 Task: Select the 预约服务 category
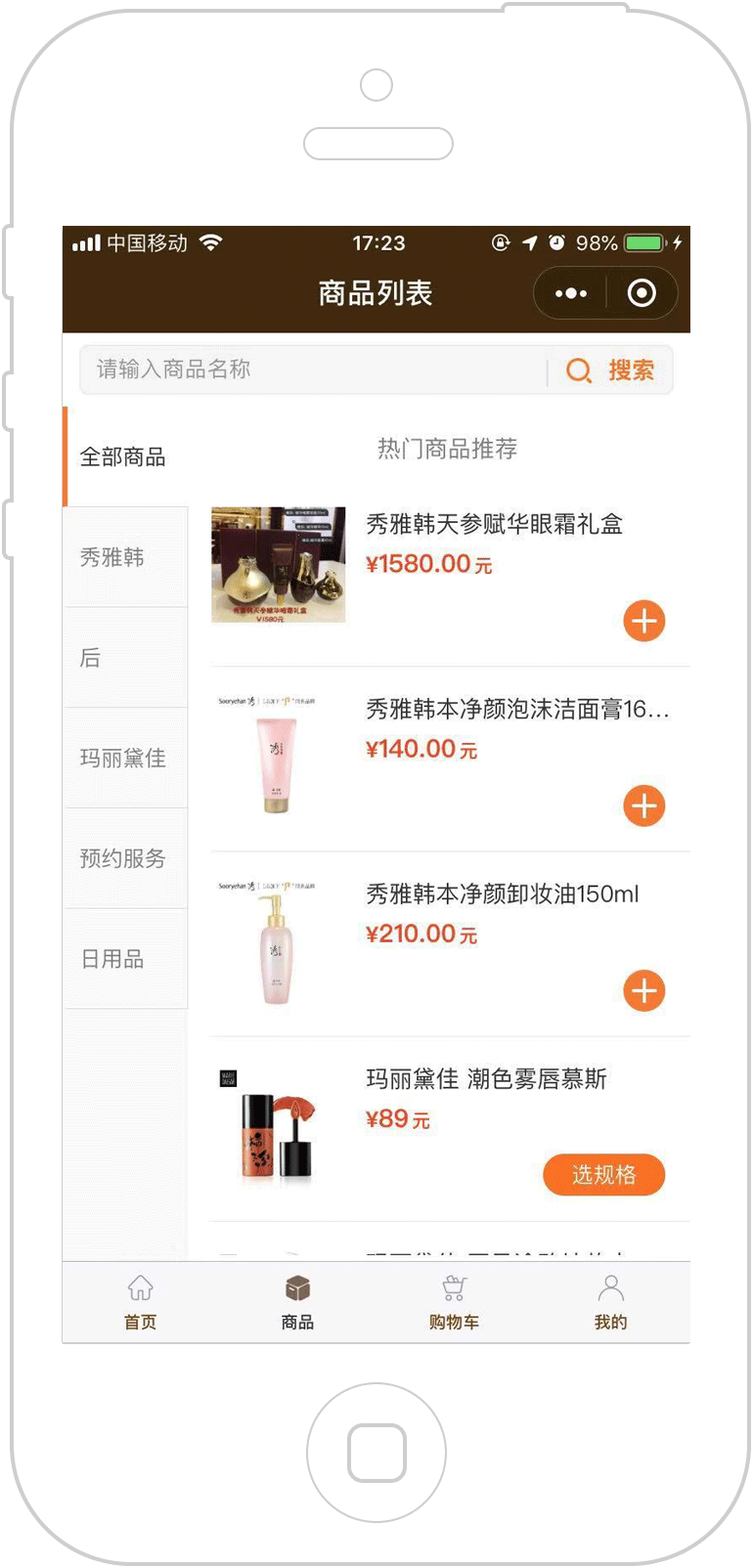pos(125,859)
